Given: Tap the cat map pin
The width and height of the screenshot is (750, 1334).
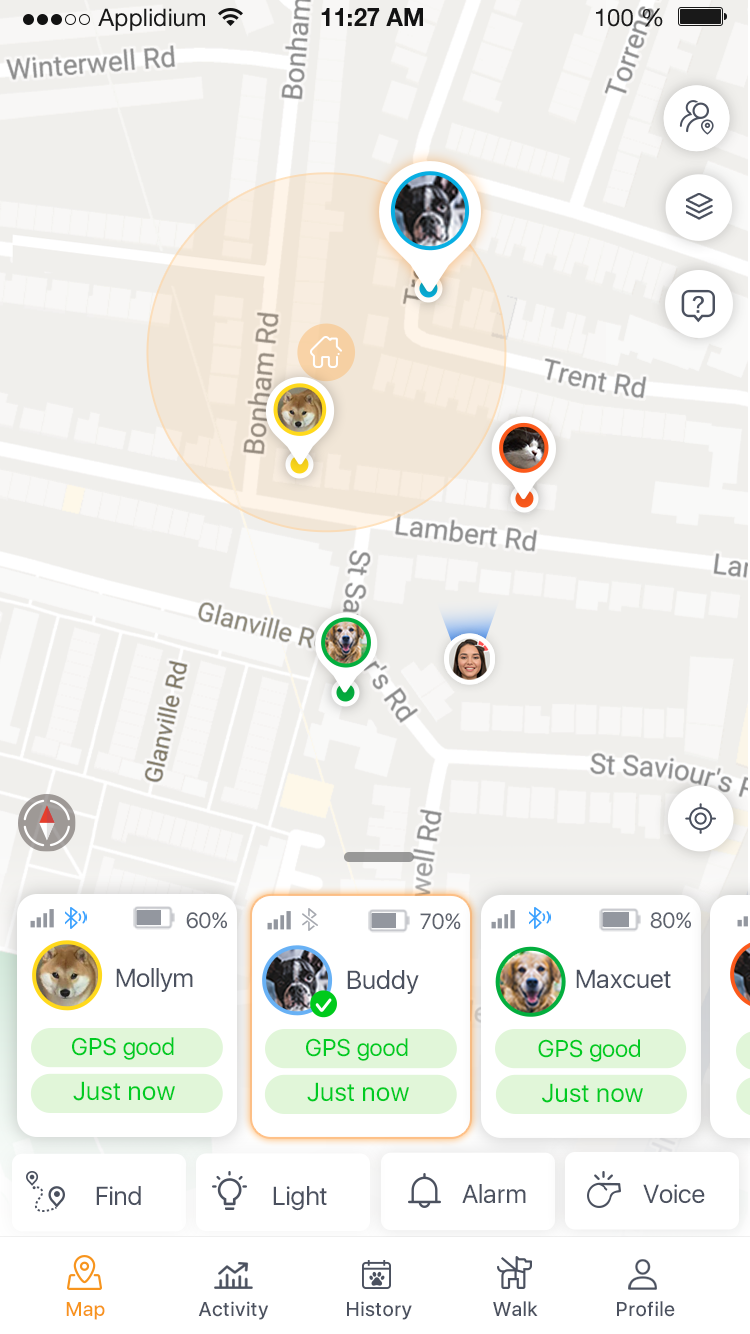Looking at the screenshot, I should click(524, 450).
